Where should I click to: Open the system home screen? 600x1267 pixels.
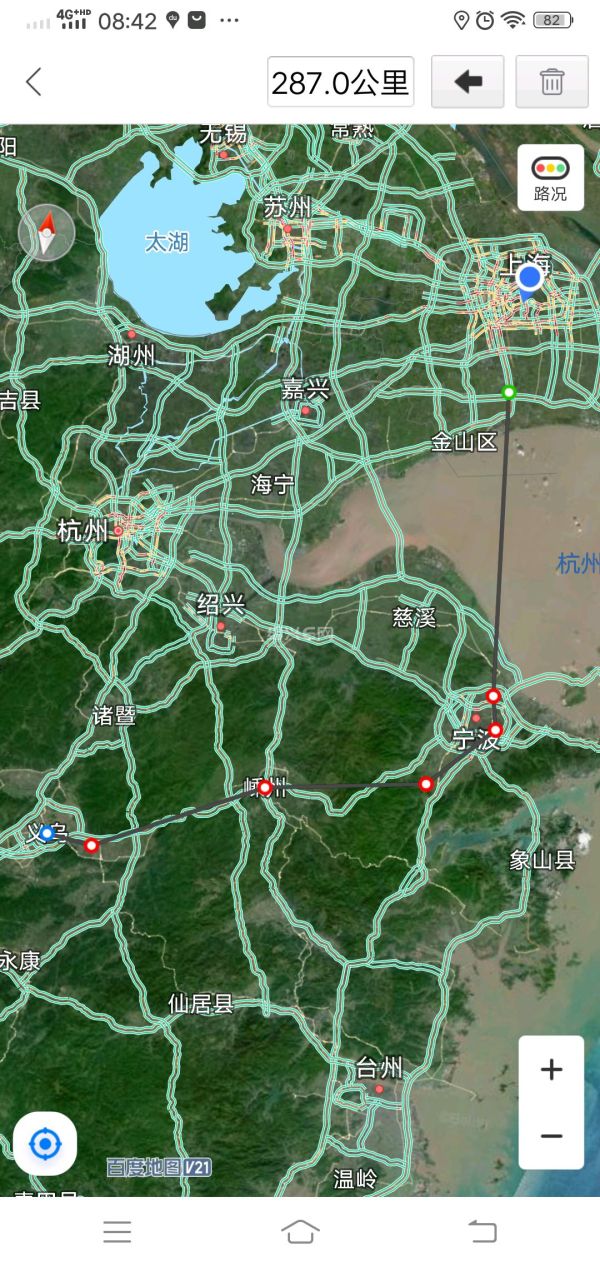(300, 1231)
